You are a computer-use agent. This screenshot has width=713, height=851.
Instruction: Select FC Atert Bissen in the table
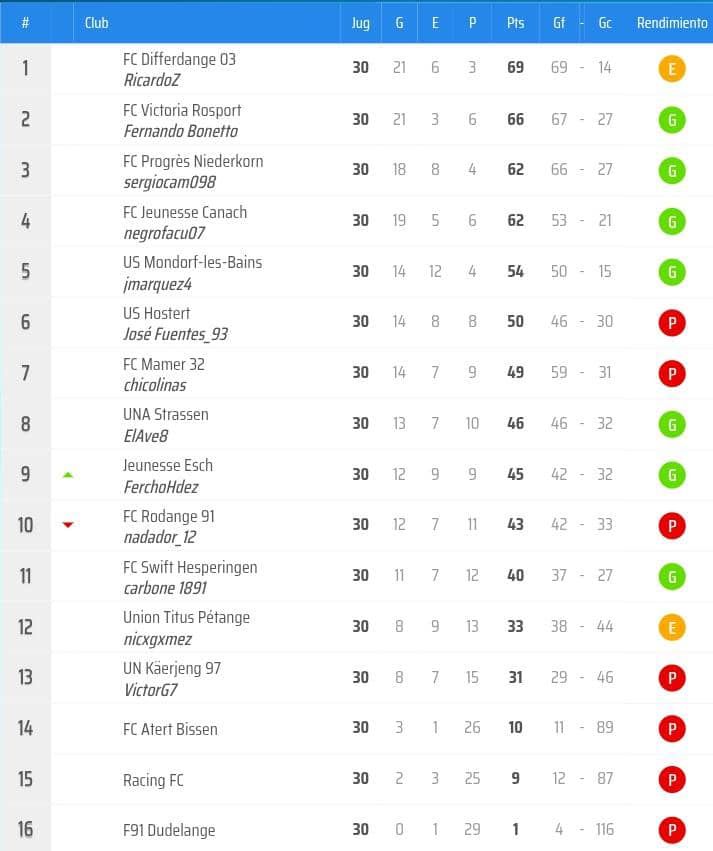(x=170, y=729)
